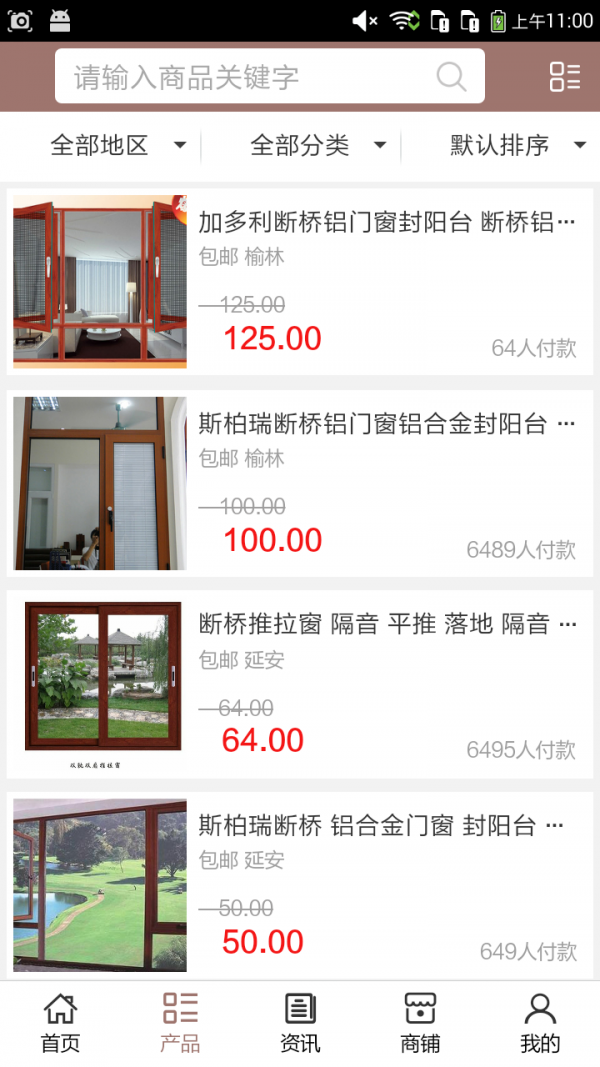Switch the list layout view icon
Viewport: 600px width, 1067px height.
click(564, 77)
